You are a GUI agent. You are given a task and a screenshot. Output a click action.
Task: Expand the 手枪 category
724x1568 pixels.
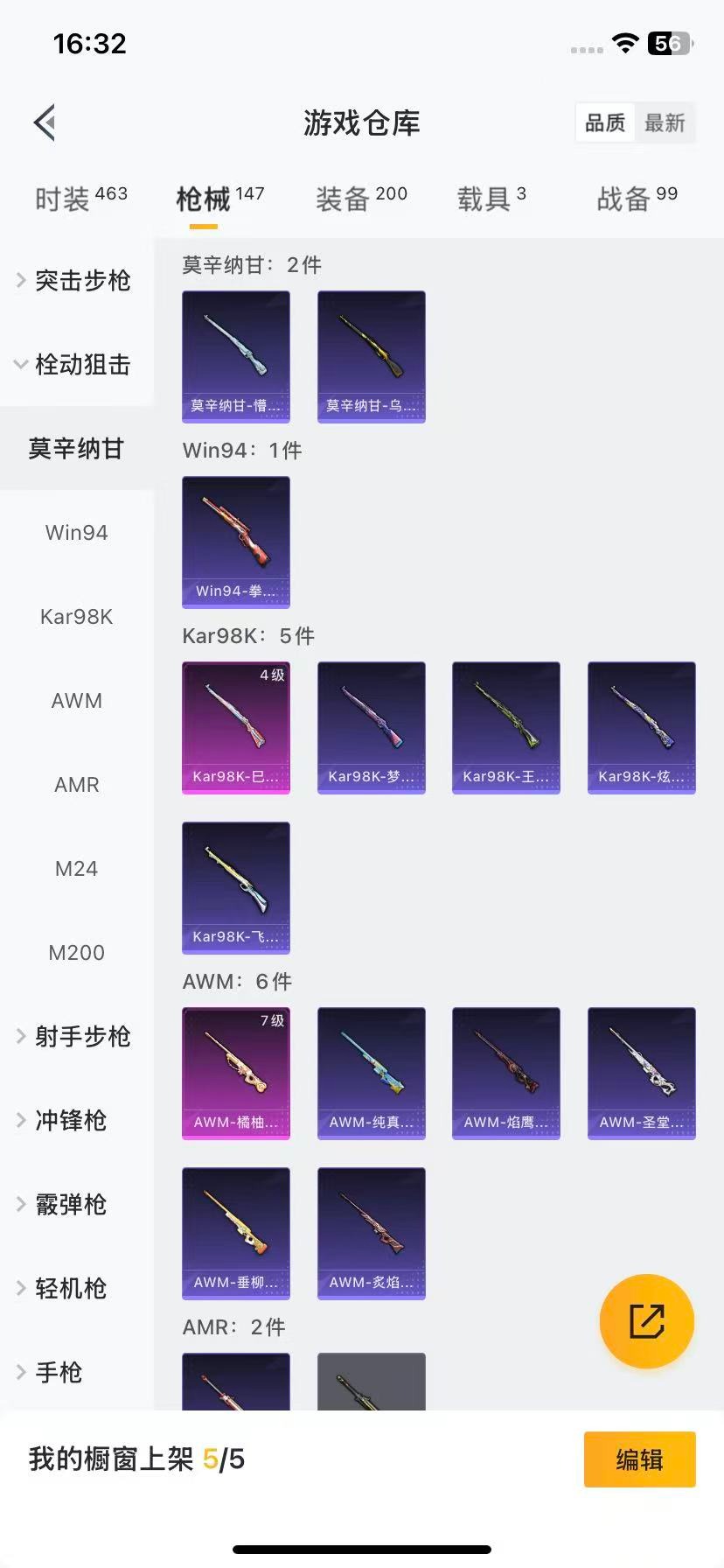[57, 1372]
